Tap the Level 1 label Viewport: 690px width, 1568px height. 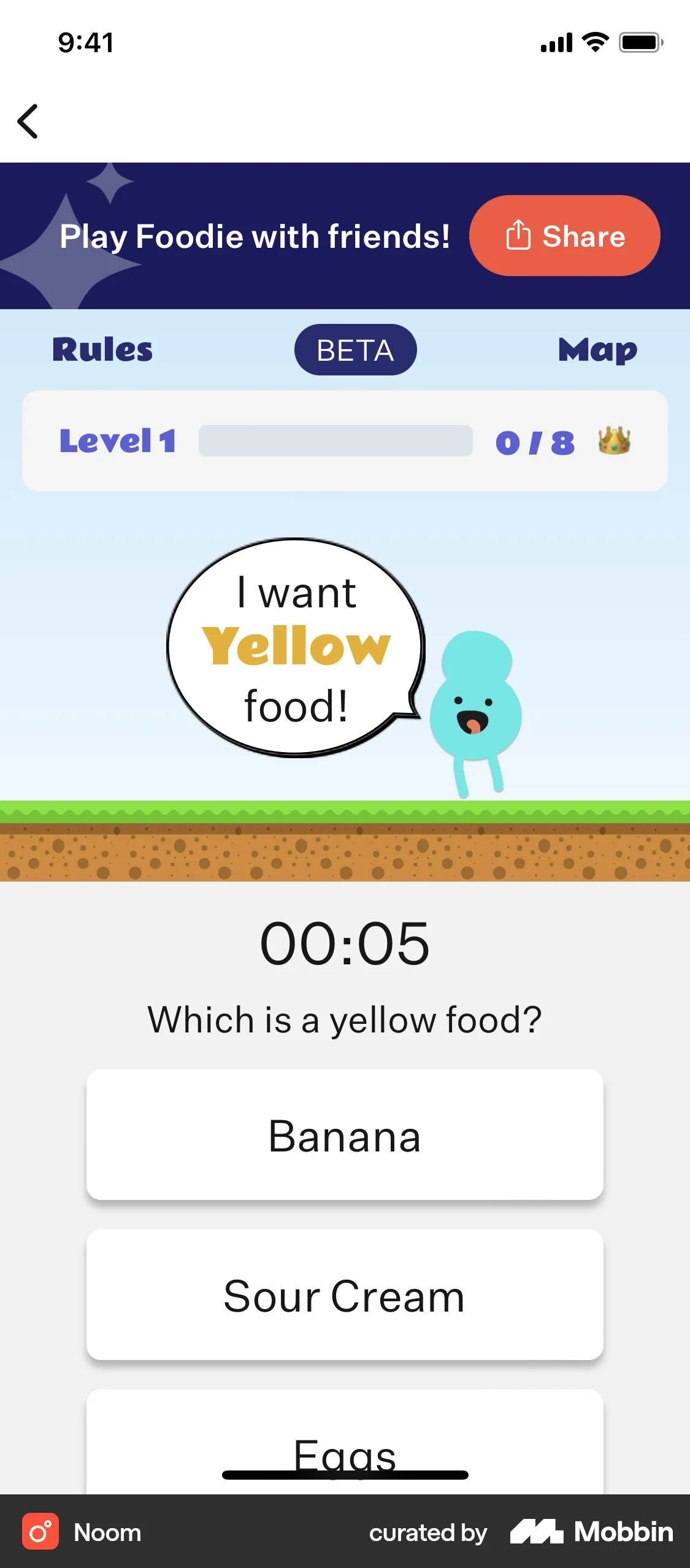[118, 441]
